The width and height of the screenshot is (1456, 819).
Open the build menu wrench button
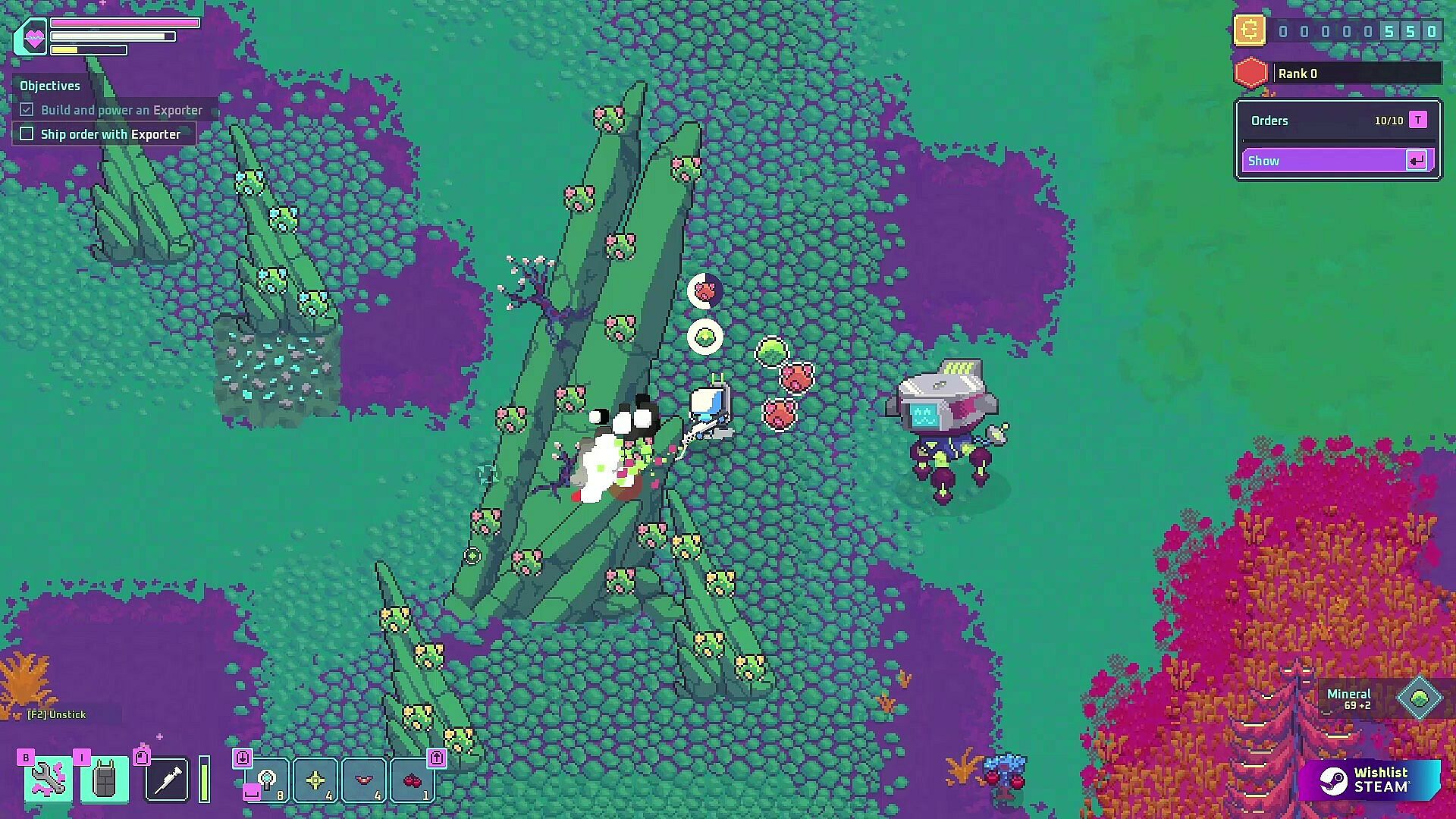pyautogui.click(x=48, y=780)
